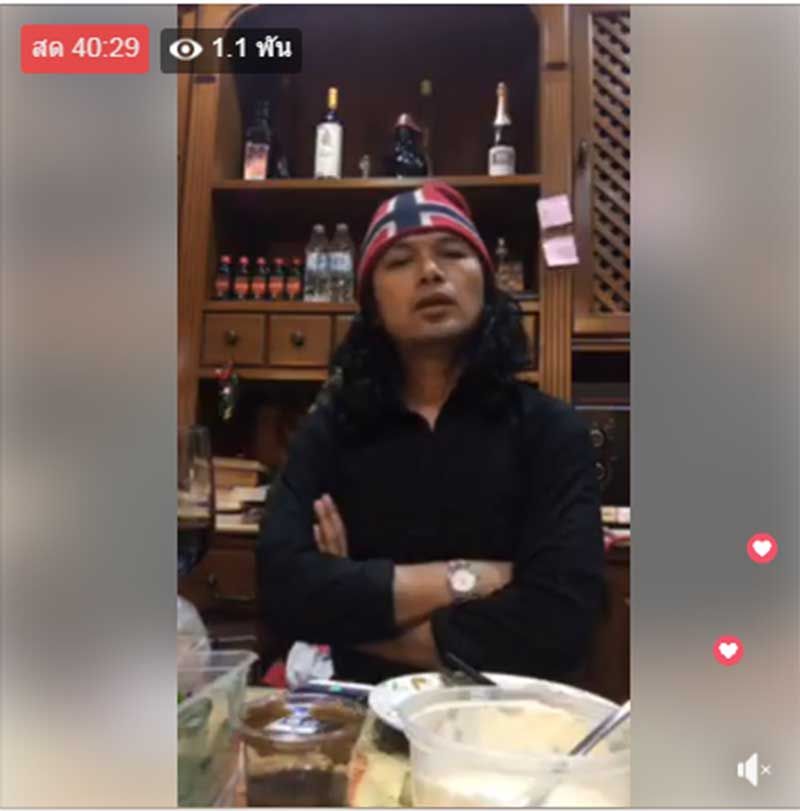Unmute the live video sound
The image size is (800, 811).
coord(753,769)
